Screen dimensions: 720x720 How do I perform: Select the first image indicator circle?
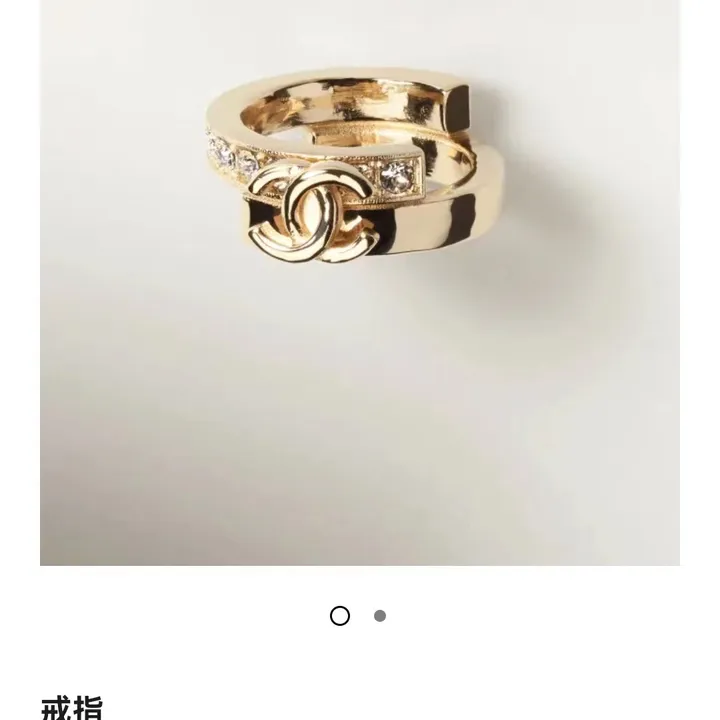point(340,616)
